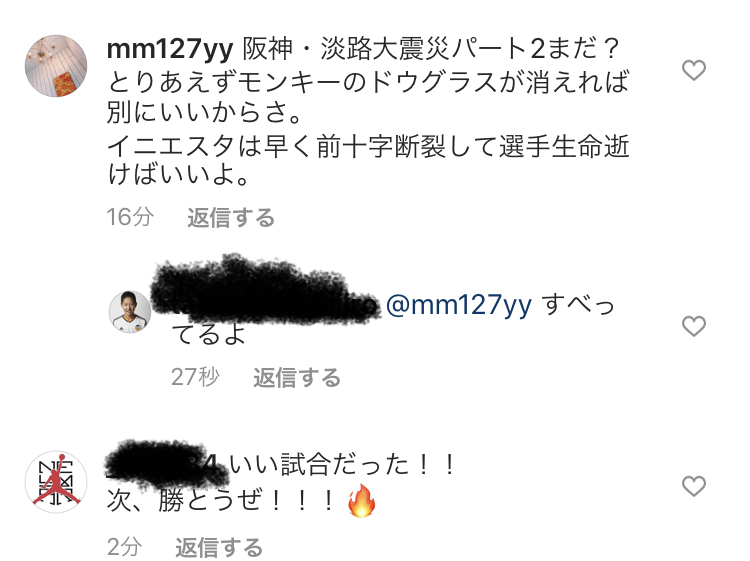Reply to mm127yy's comment
The image size is (750, 561).
pyautogui.click(x=231, y=217)
